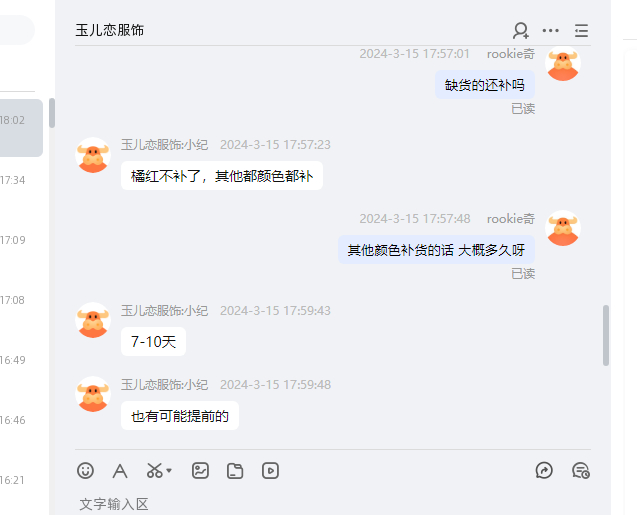637x515 pixels.
Task: Open the conversation timestamped 17:34
Action: (20, 181)
